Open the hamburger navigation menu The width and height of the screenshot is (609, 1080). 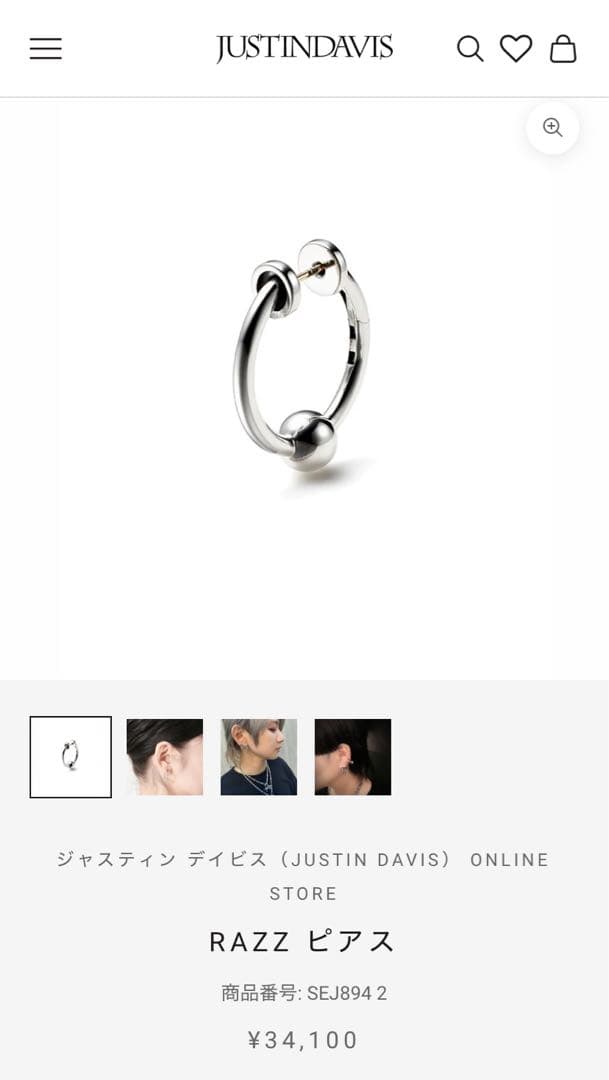tap(46, 48)
